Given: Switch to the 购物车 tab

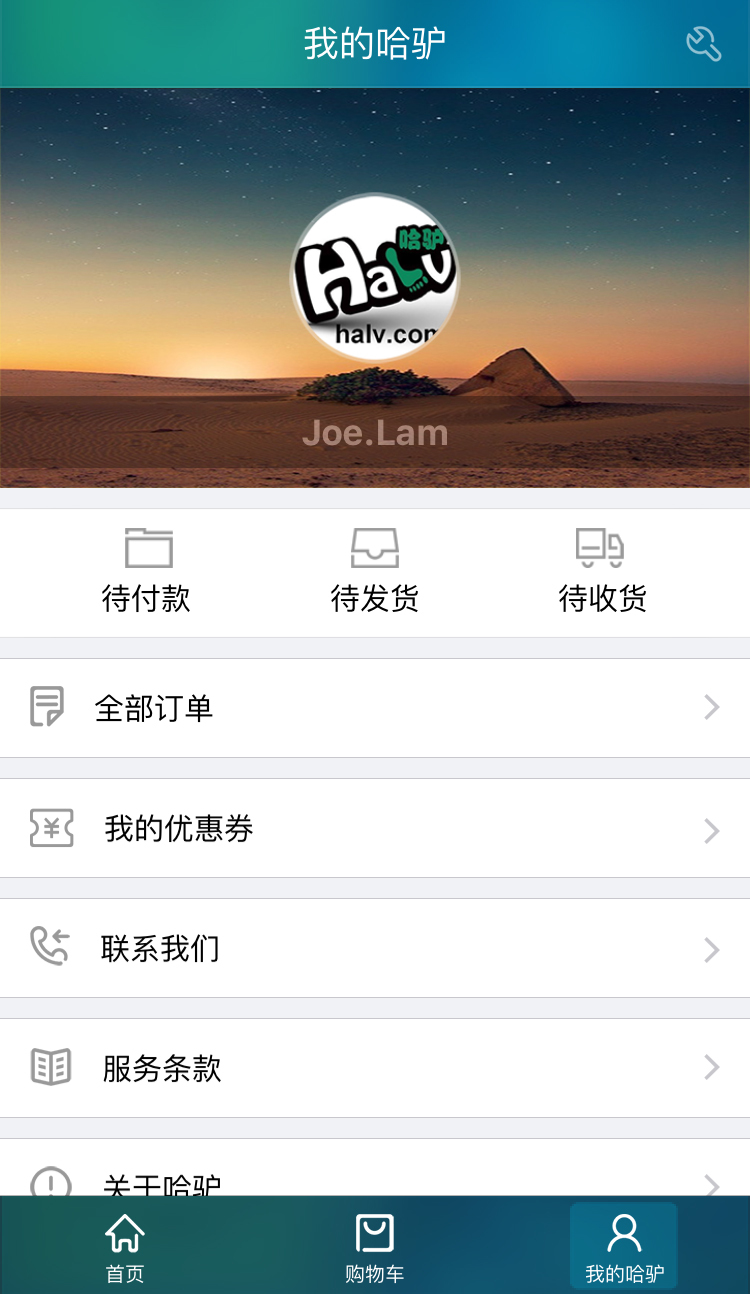Looking at the screenshot, I should pos(375,1246).
